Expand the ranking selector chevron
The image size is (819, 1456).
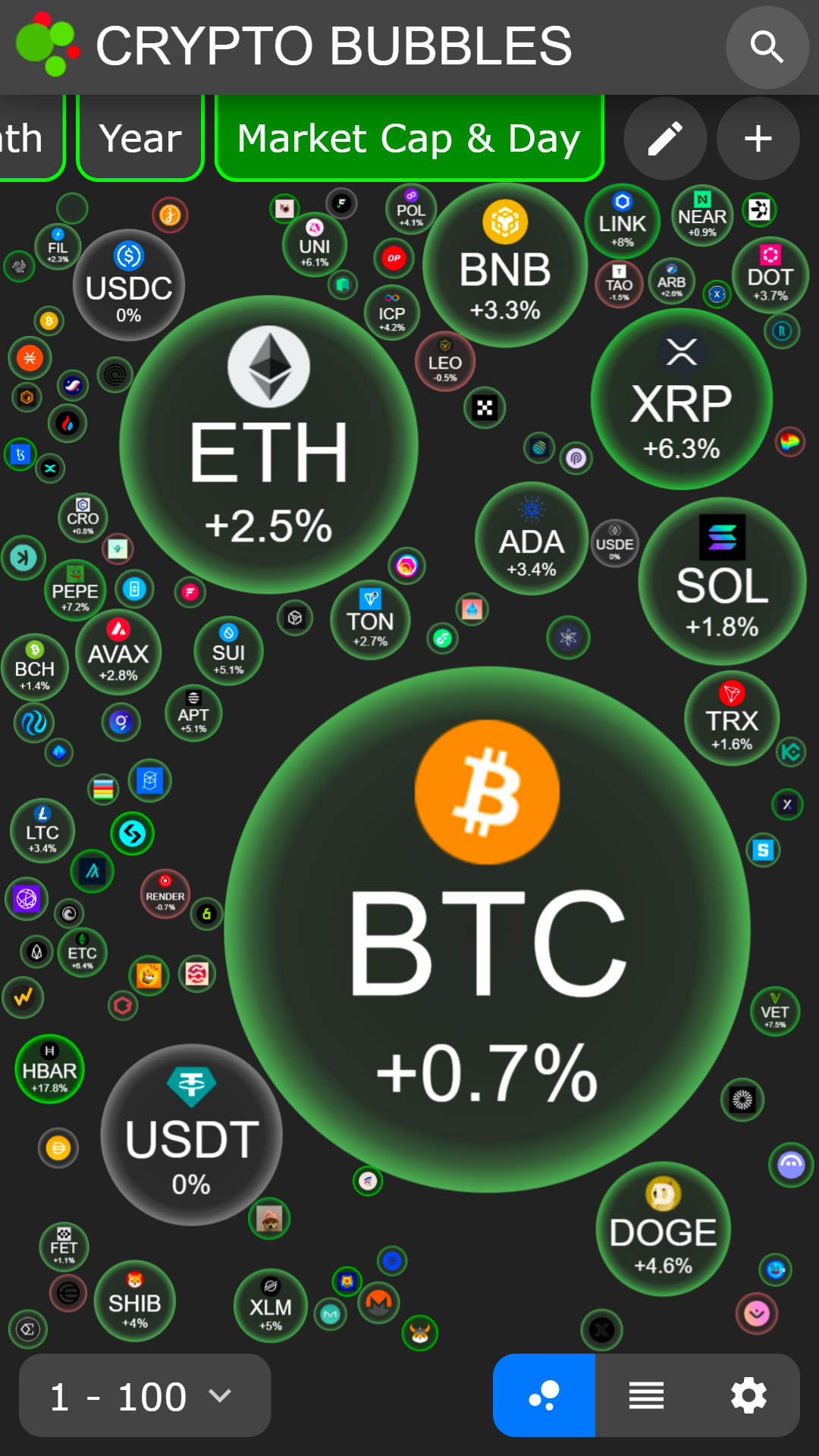pos(220,1395)
